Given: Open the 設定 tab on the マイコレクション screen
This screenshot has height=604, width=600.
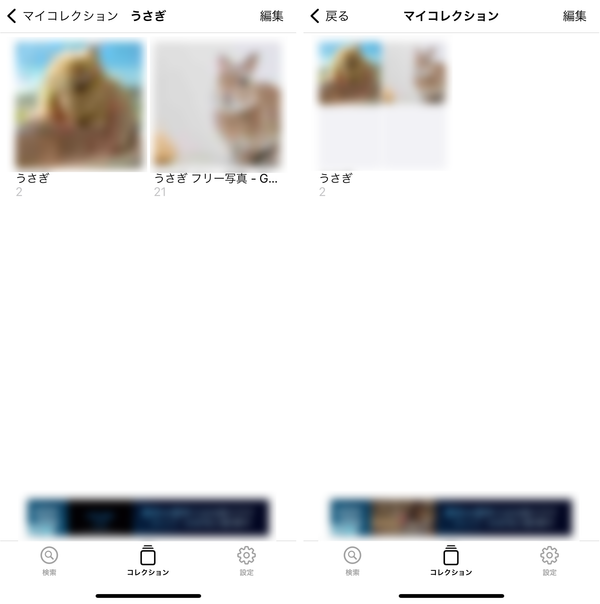Looking at the screenshot, I should coord(550,561).
